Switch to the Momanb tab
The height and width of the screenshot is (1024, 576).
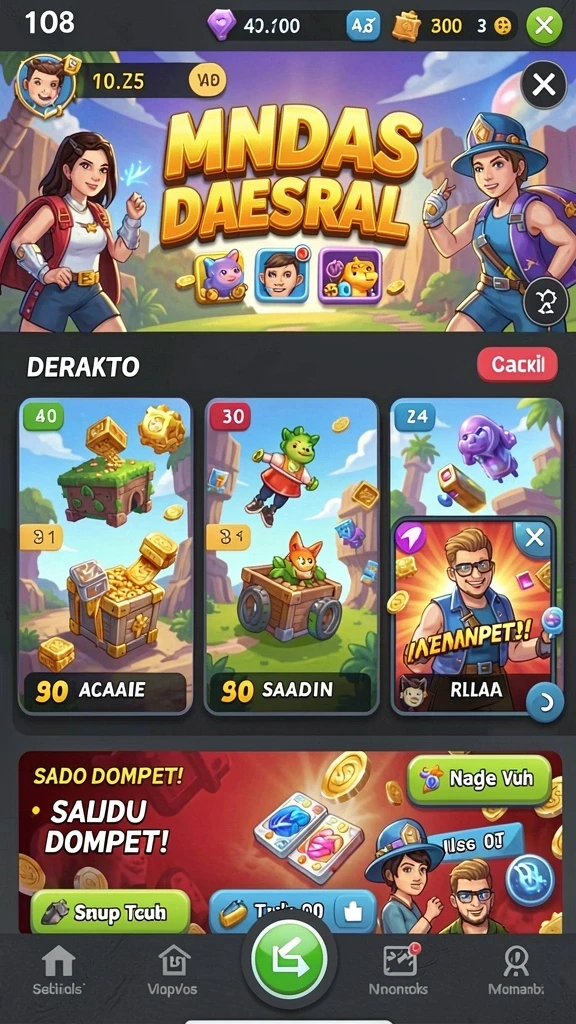tap(516, 970)
